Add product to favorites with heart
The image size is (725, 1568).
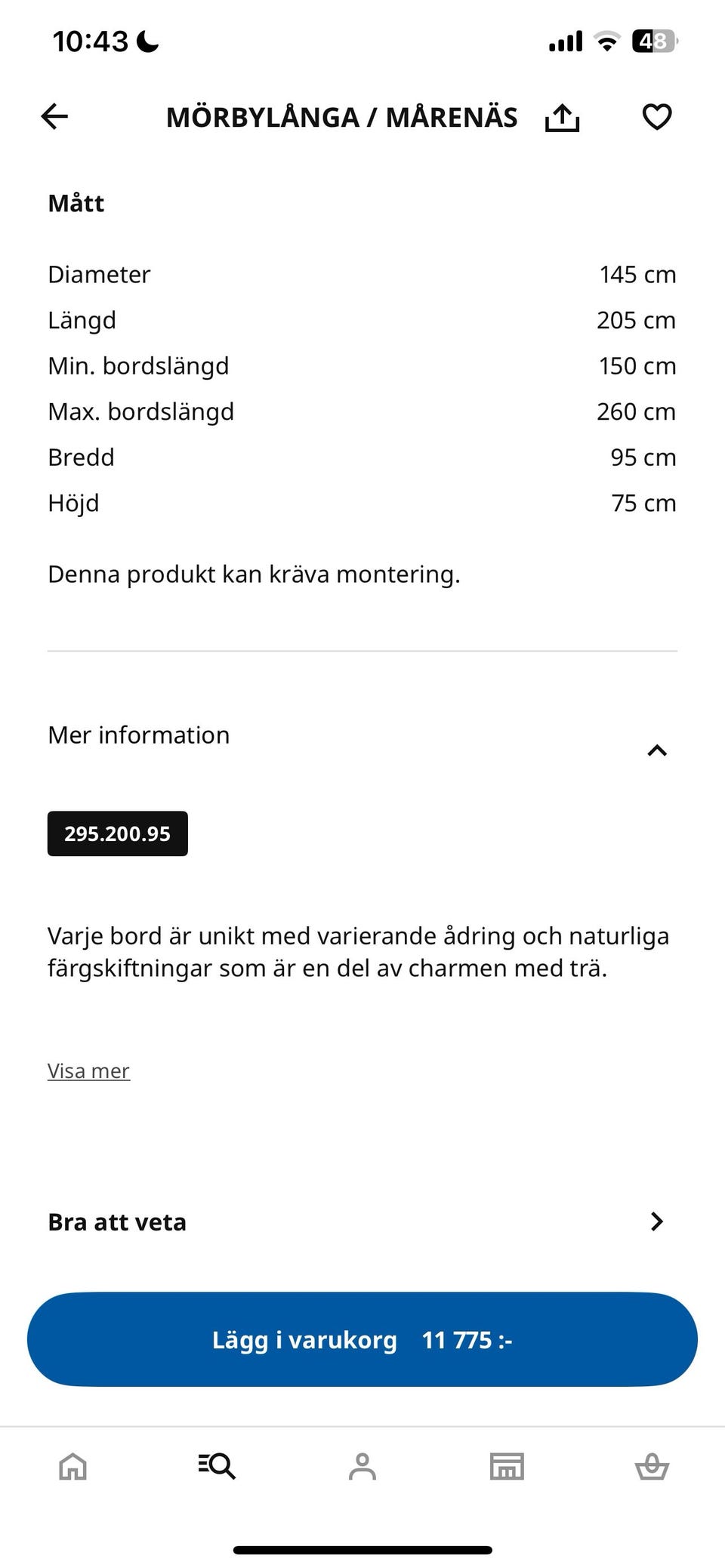(656, 117)
